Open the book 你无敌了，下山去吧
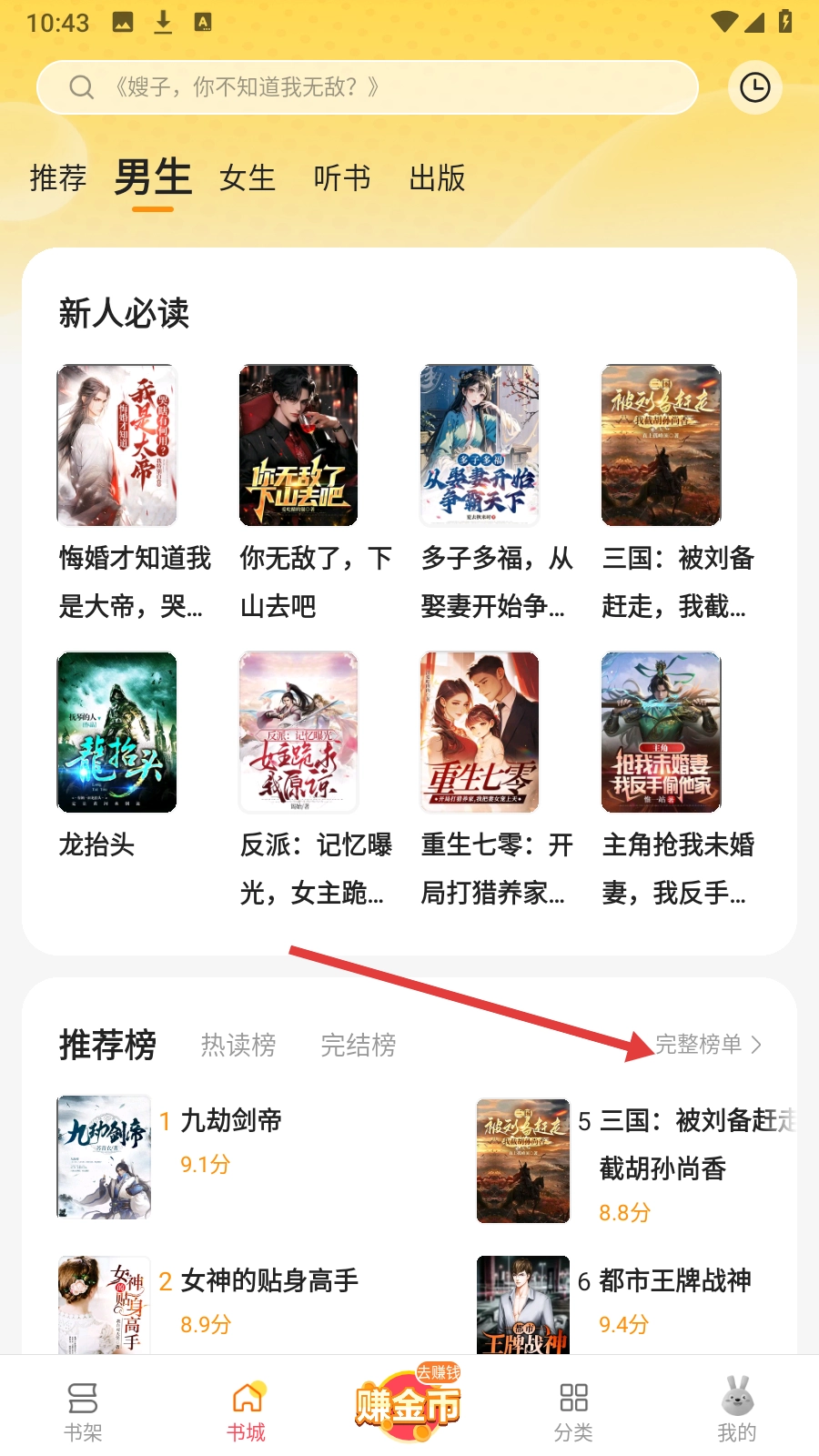This screenshot has width=819, height=1456. tap(298, 446)
